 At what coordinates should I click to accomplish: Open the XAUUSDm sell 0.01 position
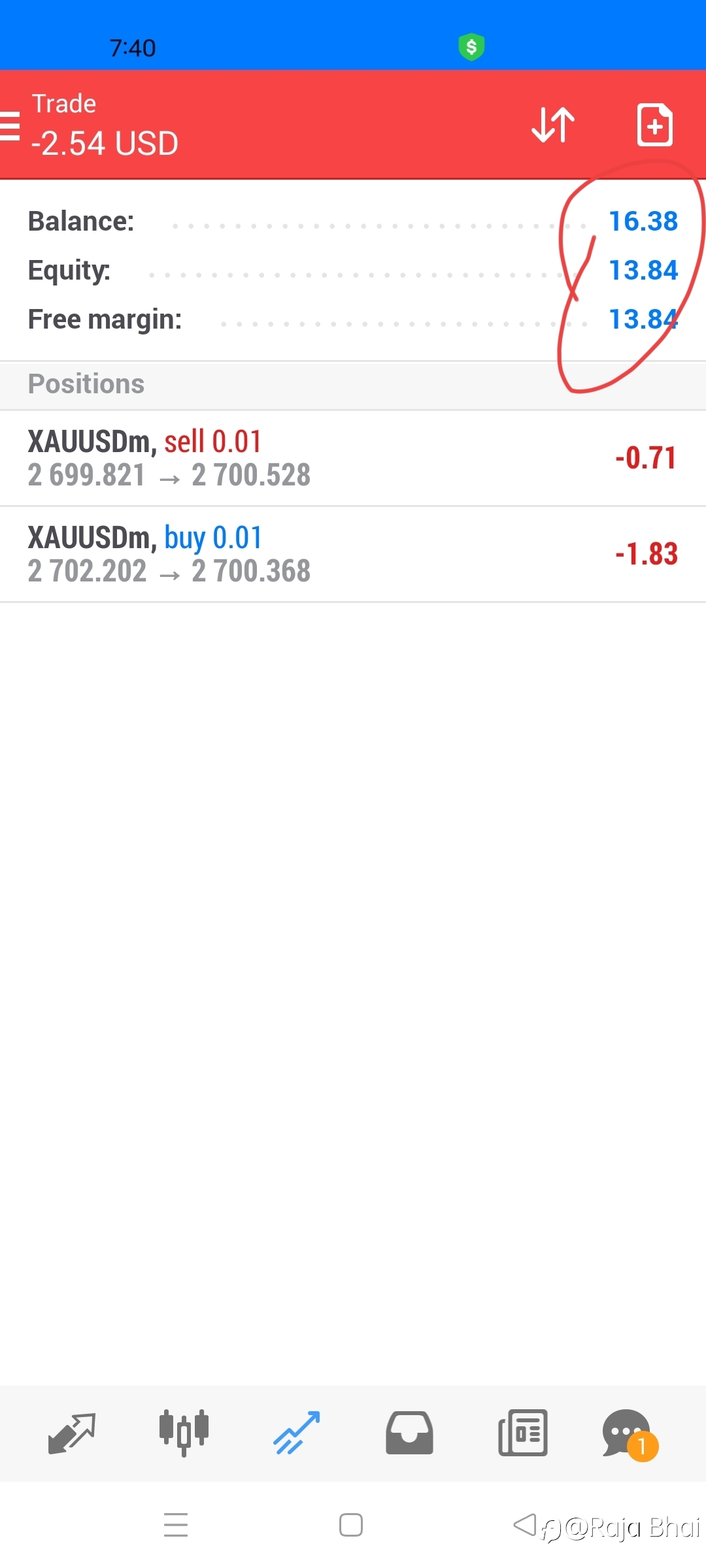[x=353, y=458]
